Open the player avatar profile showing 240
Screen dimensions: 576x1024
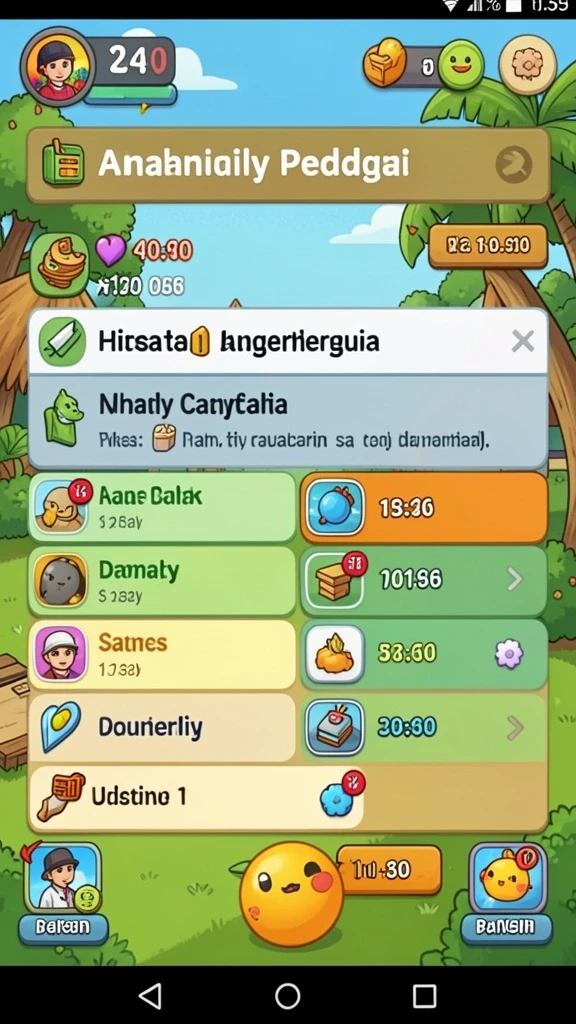coord(57,67)
